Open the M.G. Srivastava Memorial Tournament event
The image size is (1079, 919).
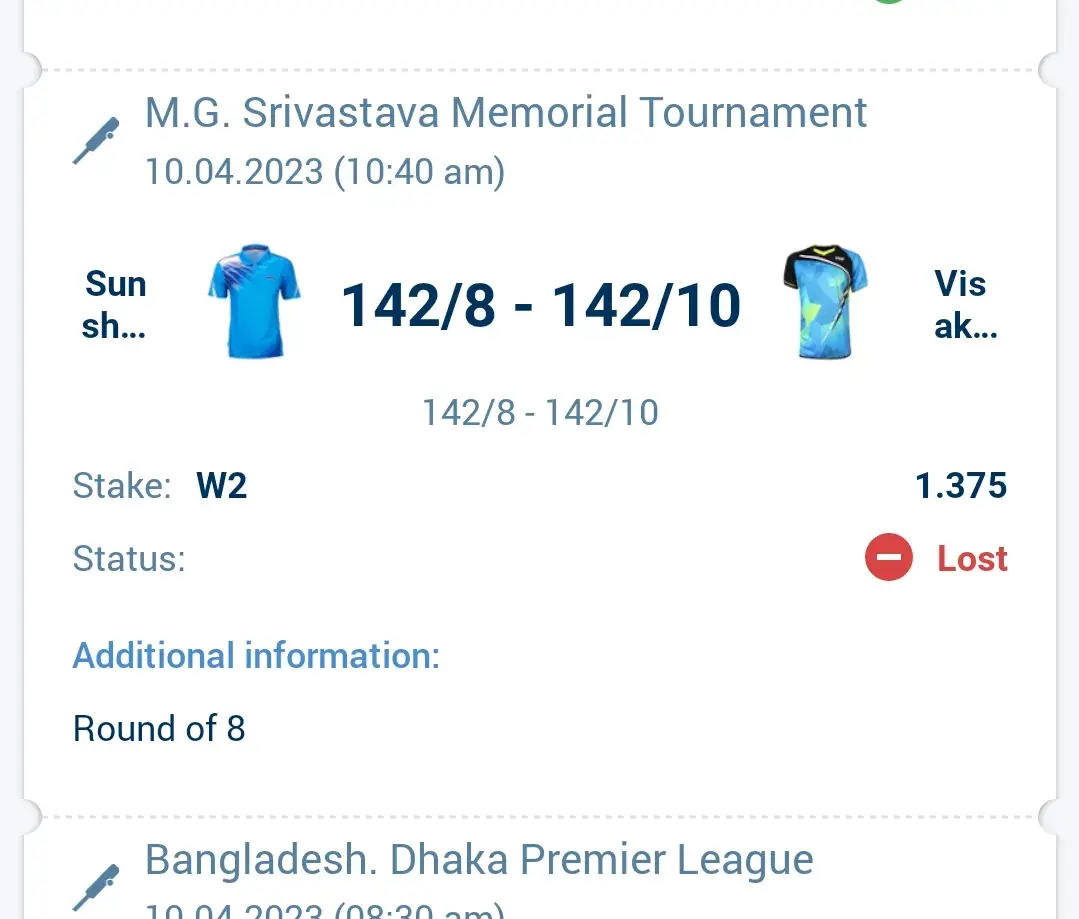point(505,114)
